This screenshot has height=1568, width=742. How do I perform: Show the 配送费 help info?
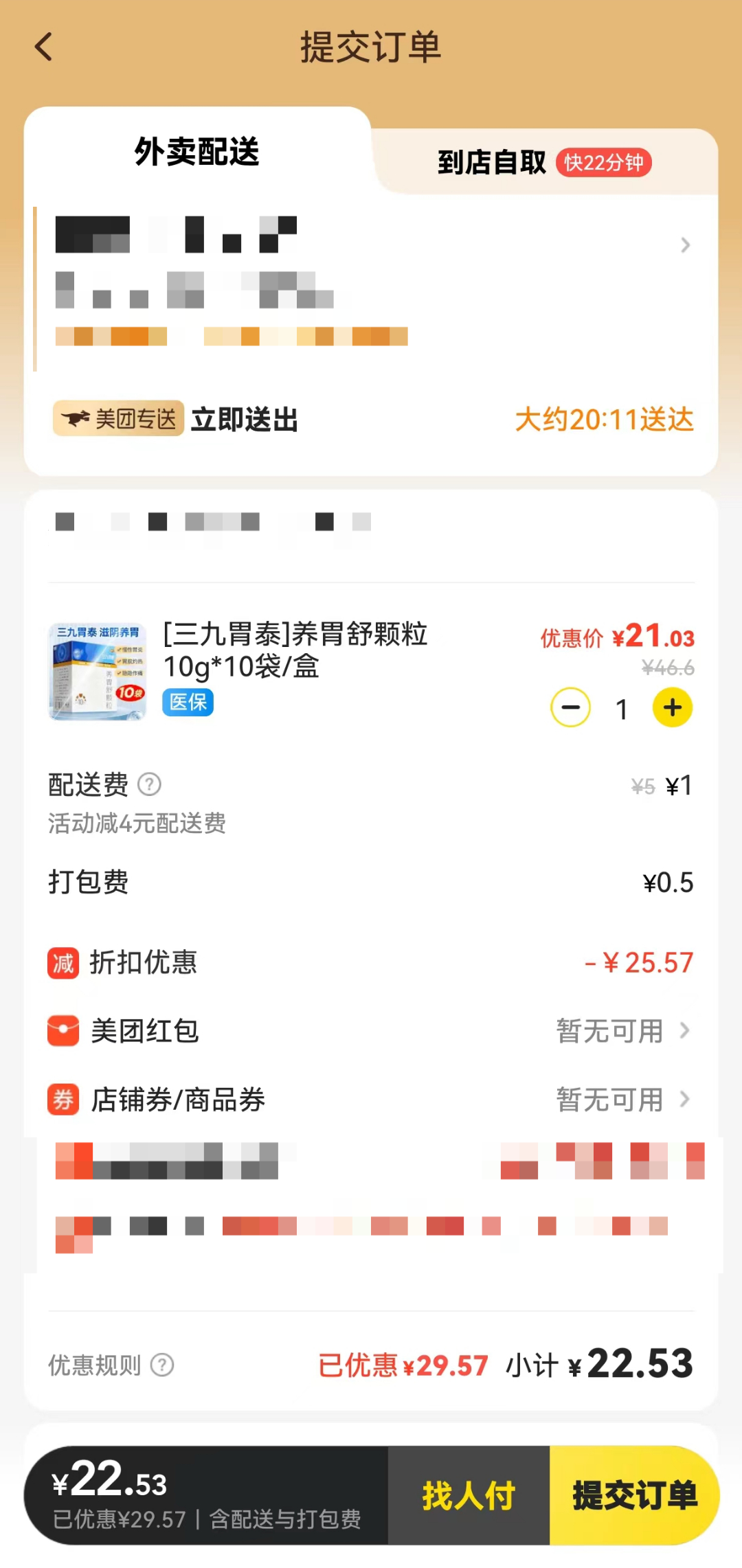pyautogui.click(x=149, y=784)
